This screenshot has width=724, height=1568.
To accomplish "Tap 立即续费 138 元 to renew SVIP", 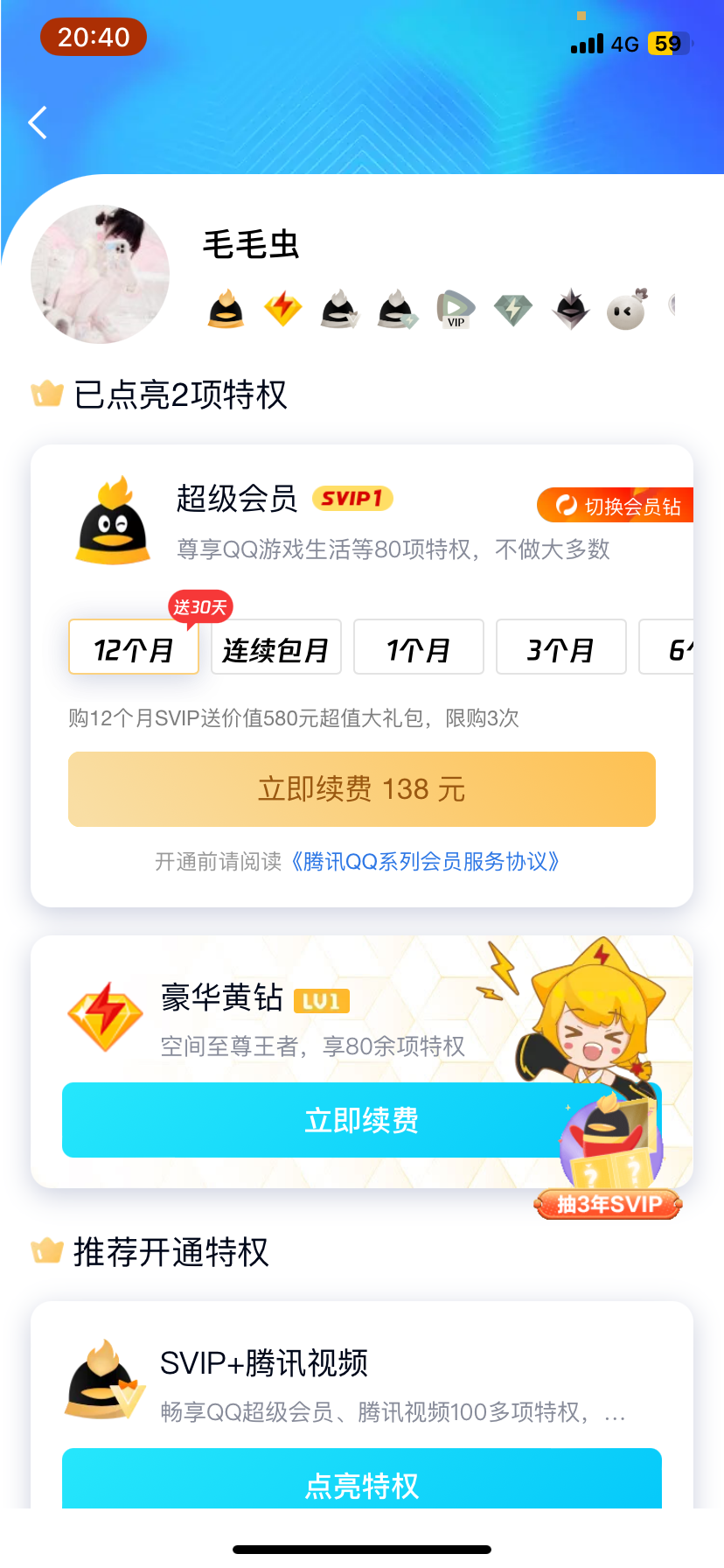I will 362,789.
